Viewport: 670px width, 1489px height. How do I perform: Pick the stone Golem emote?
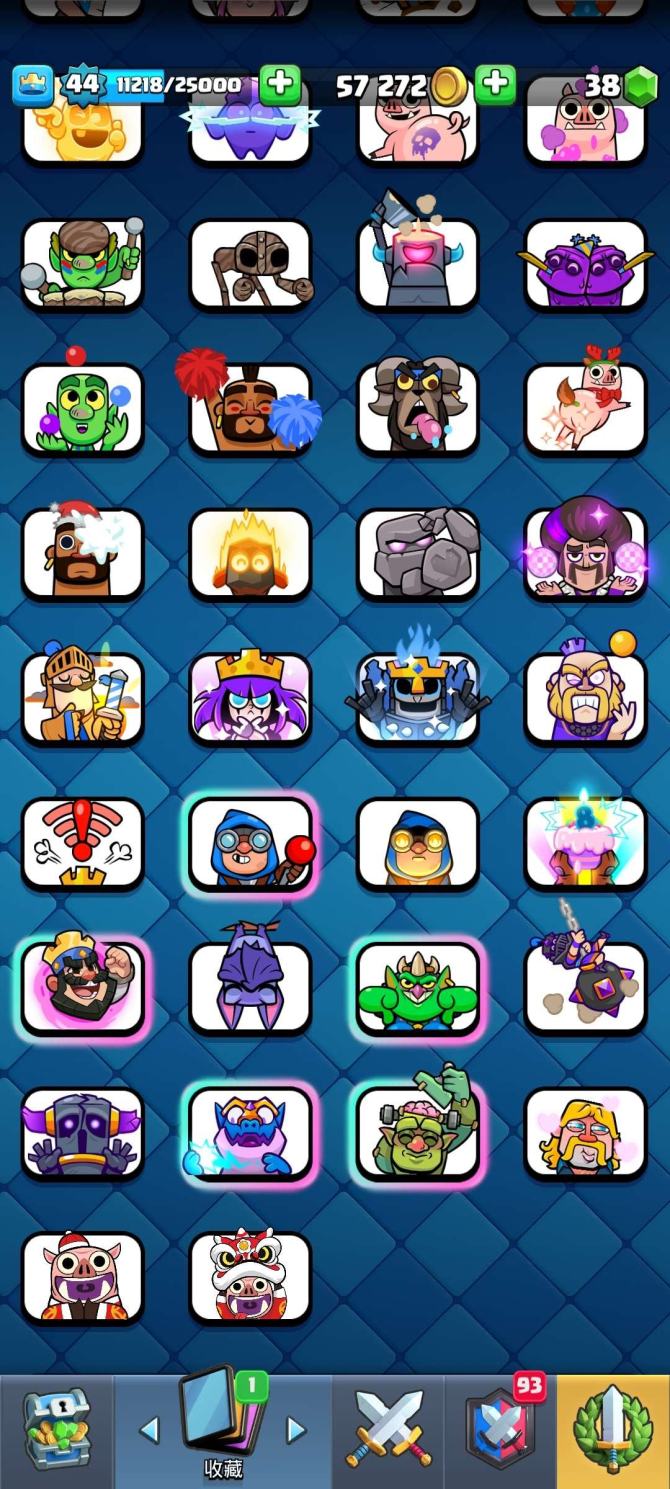418,554
